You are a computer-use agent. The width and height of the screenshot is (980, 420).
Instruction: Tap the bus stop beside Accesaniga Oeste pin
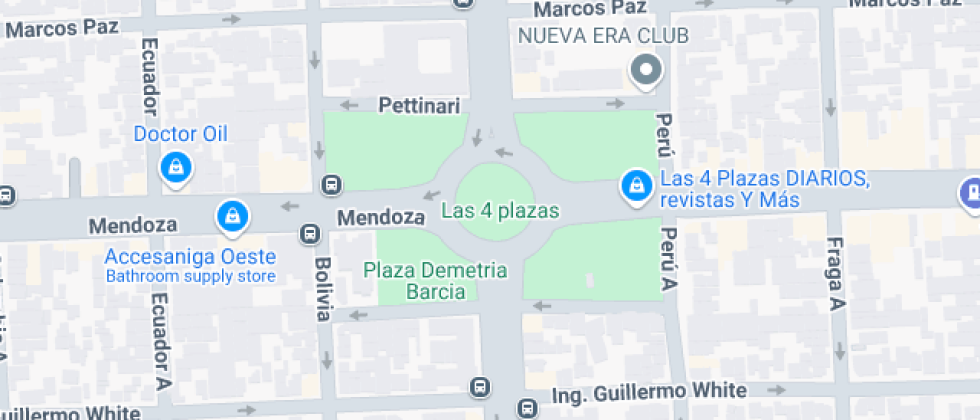click(310, 234)
